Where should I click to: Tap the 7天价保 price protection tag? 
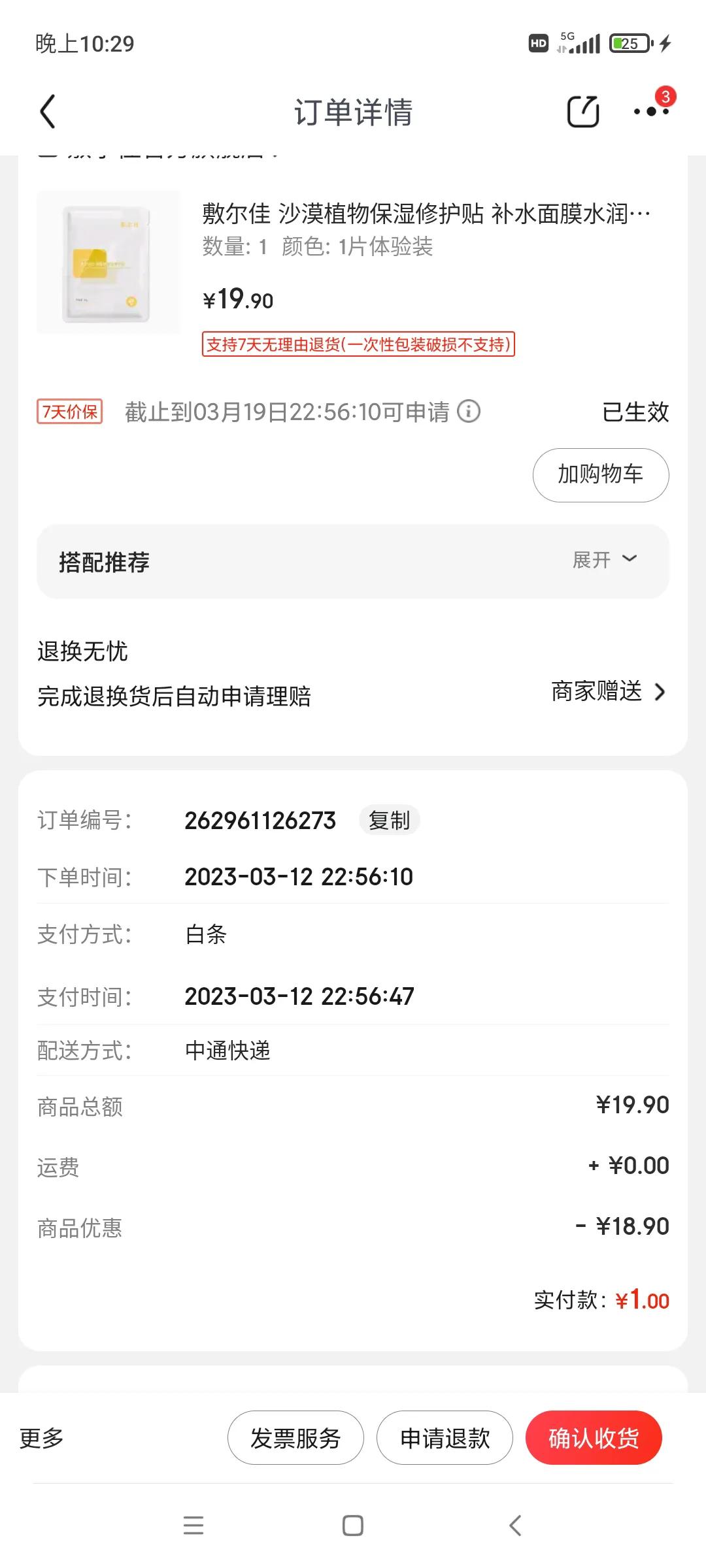pyautogui.click(x=70, y=413)
